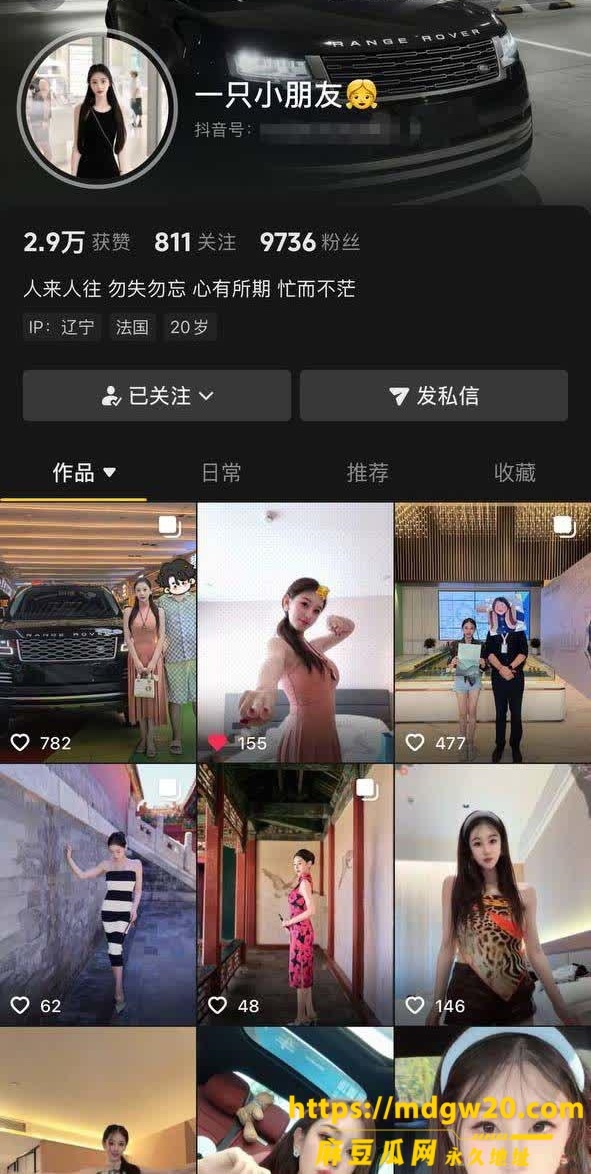The height and width of the screenshot is (1174, 591).
Task: Open the post with 146 likes
Action: pyautogui.click(x=493, y=895)
